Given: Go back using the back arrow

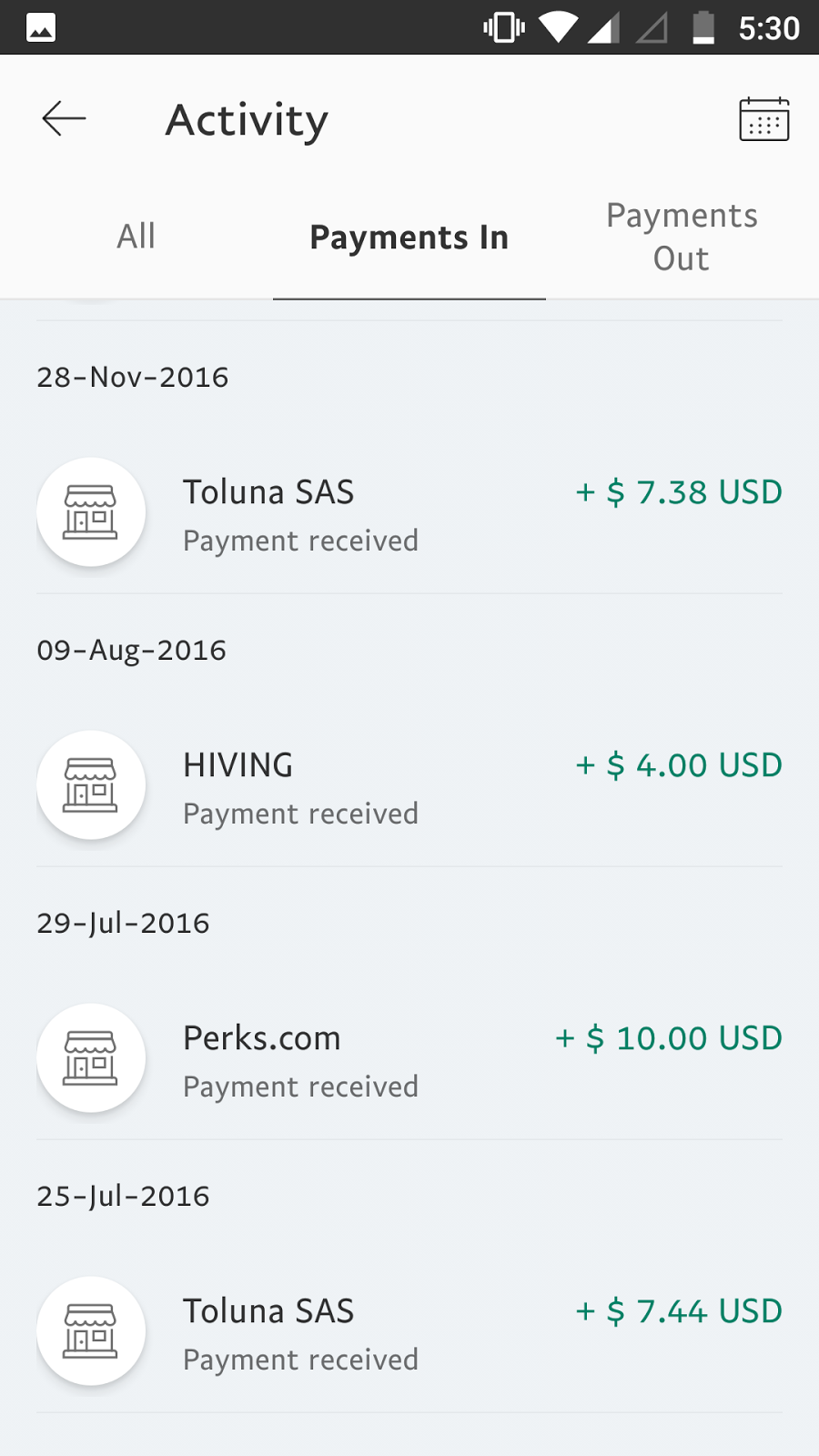Looking at the screenshot, I should 63,118.
